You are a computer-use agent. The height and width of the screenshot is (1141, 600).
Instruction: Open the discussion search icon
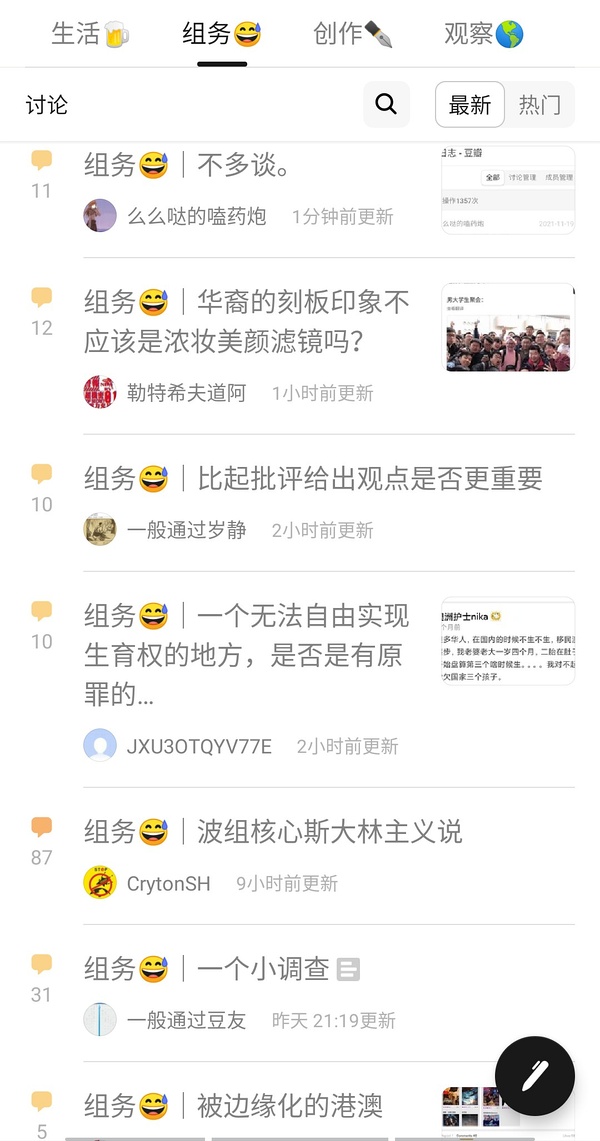coord(386,104)
